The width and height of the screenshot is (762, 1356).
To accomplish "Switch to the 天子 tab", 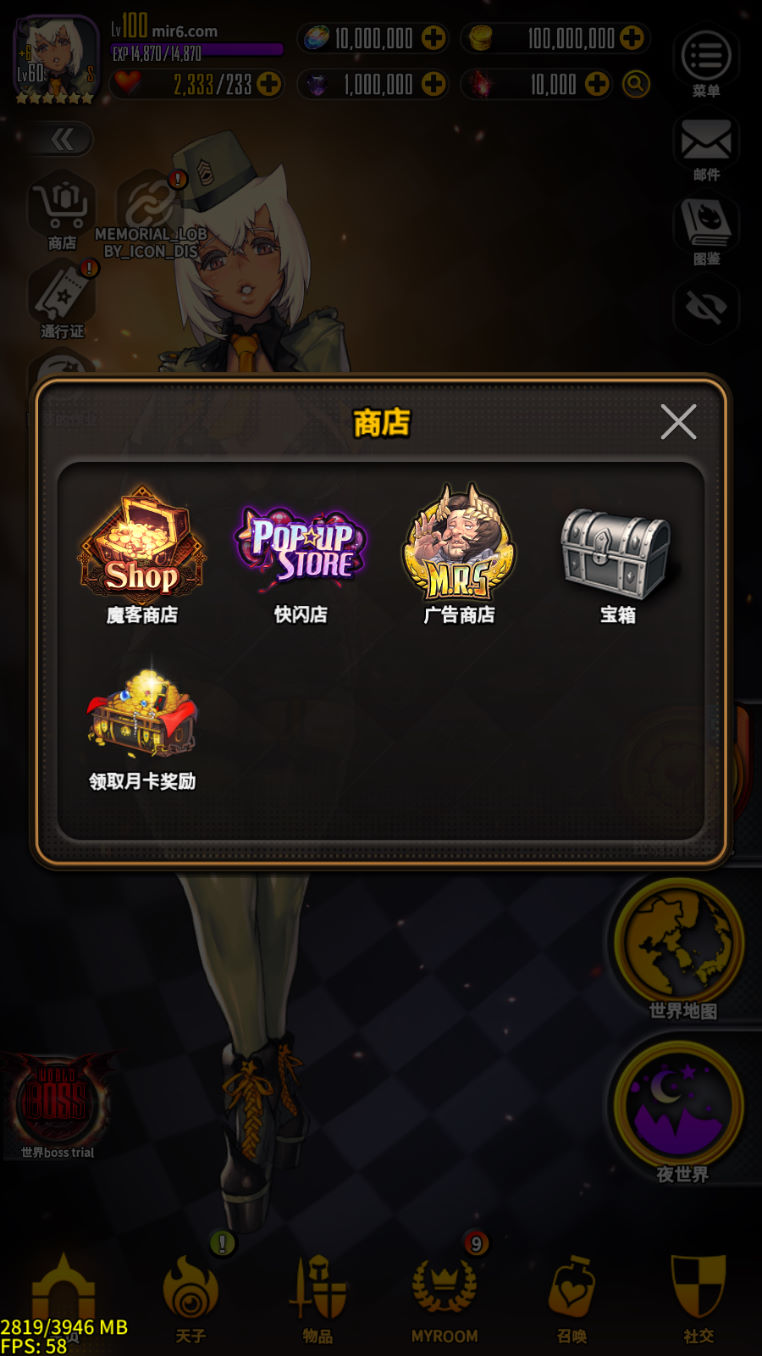I will point(190,1295).
